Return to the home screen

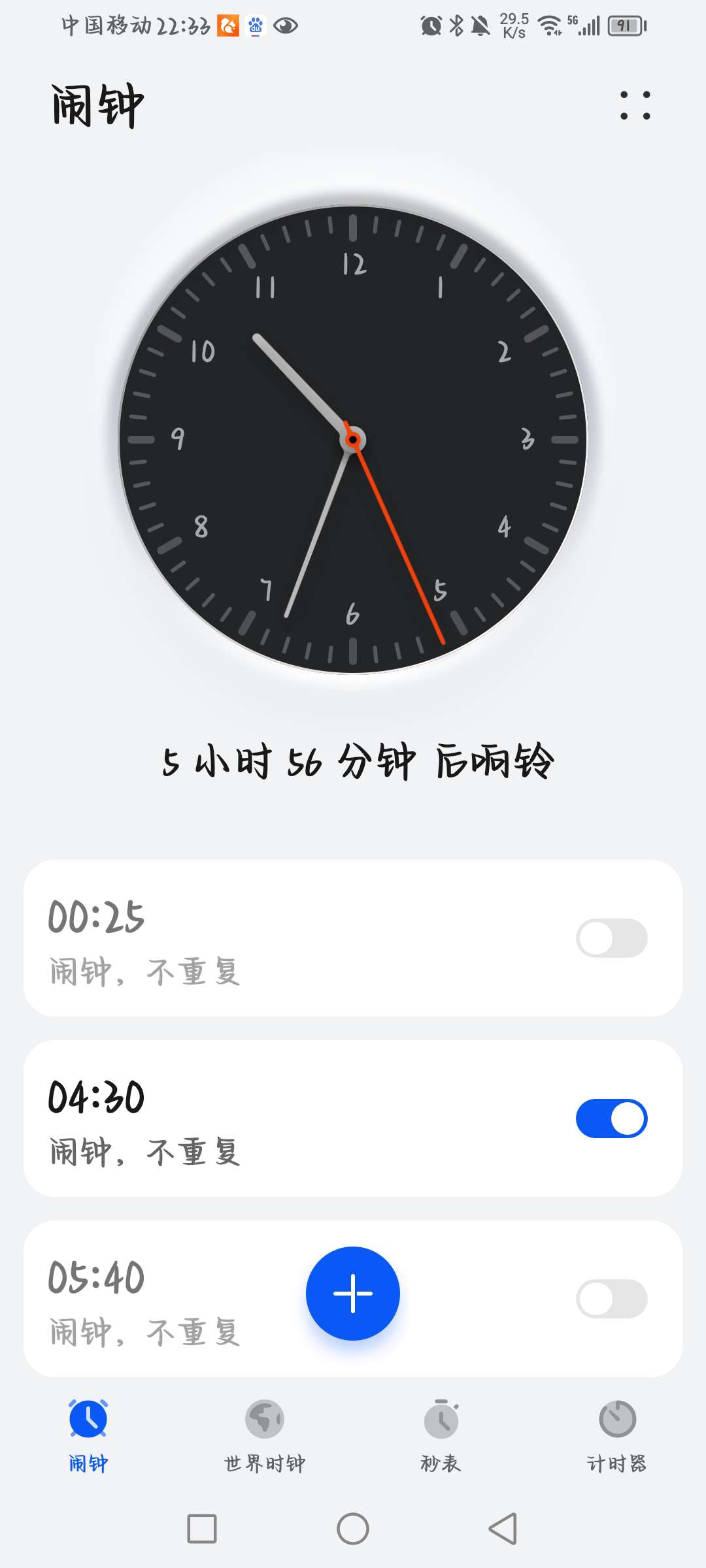click(353, 1529)
